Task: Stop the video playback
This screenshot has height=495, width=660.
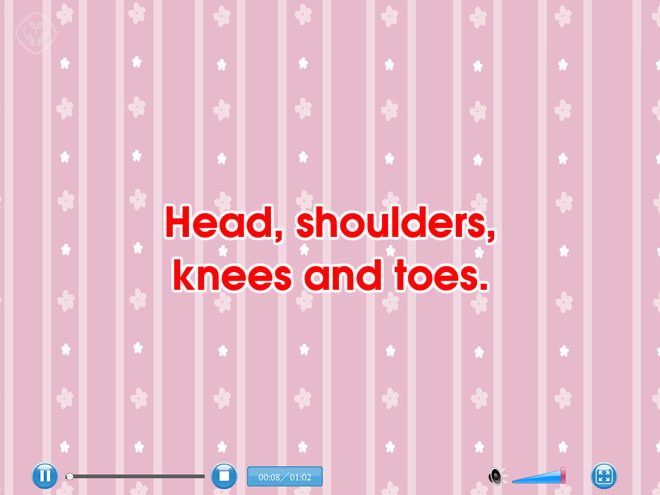Action: 223,476
